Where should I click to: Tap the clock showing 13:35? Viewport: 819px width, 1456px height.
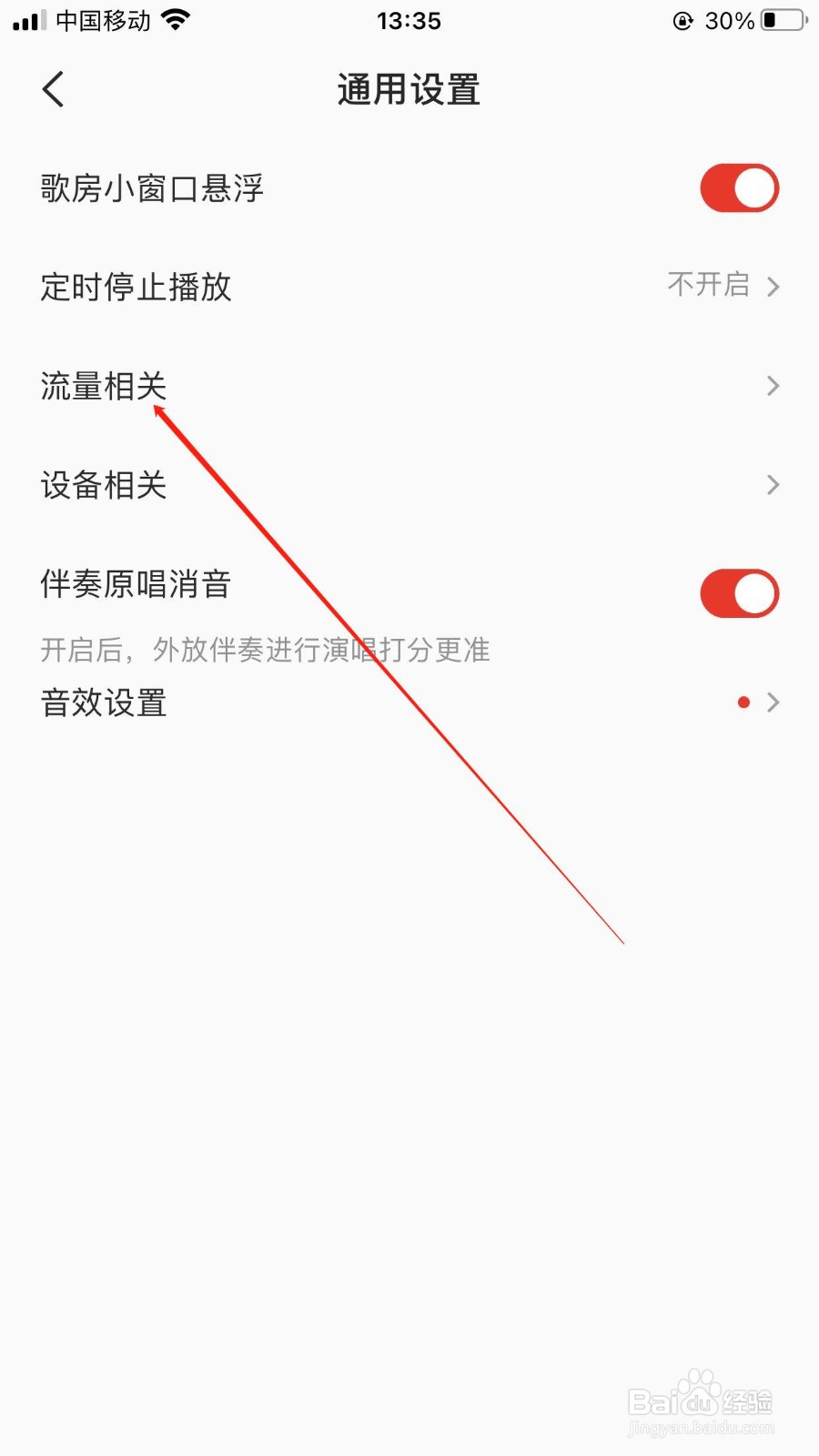tap(408, 21)
